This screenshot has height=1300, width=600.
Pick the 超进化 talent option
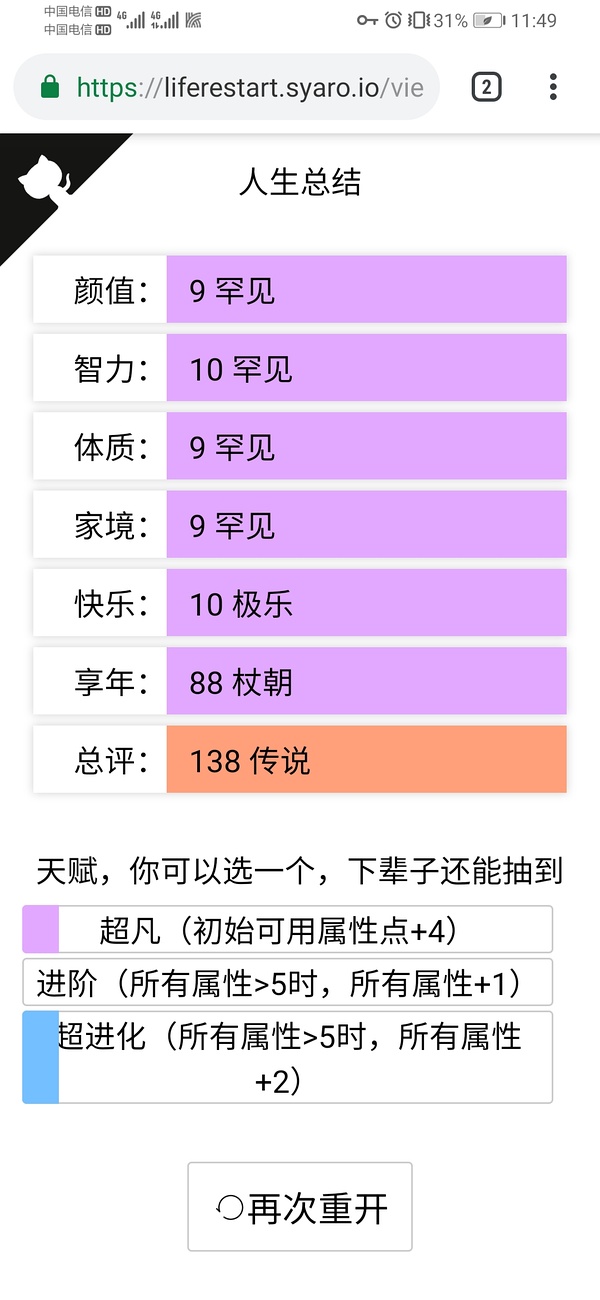pyautogui.click(x=287, y=1057)
